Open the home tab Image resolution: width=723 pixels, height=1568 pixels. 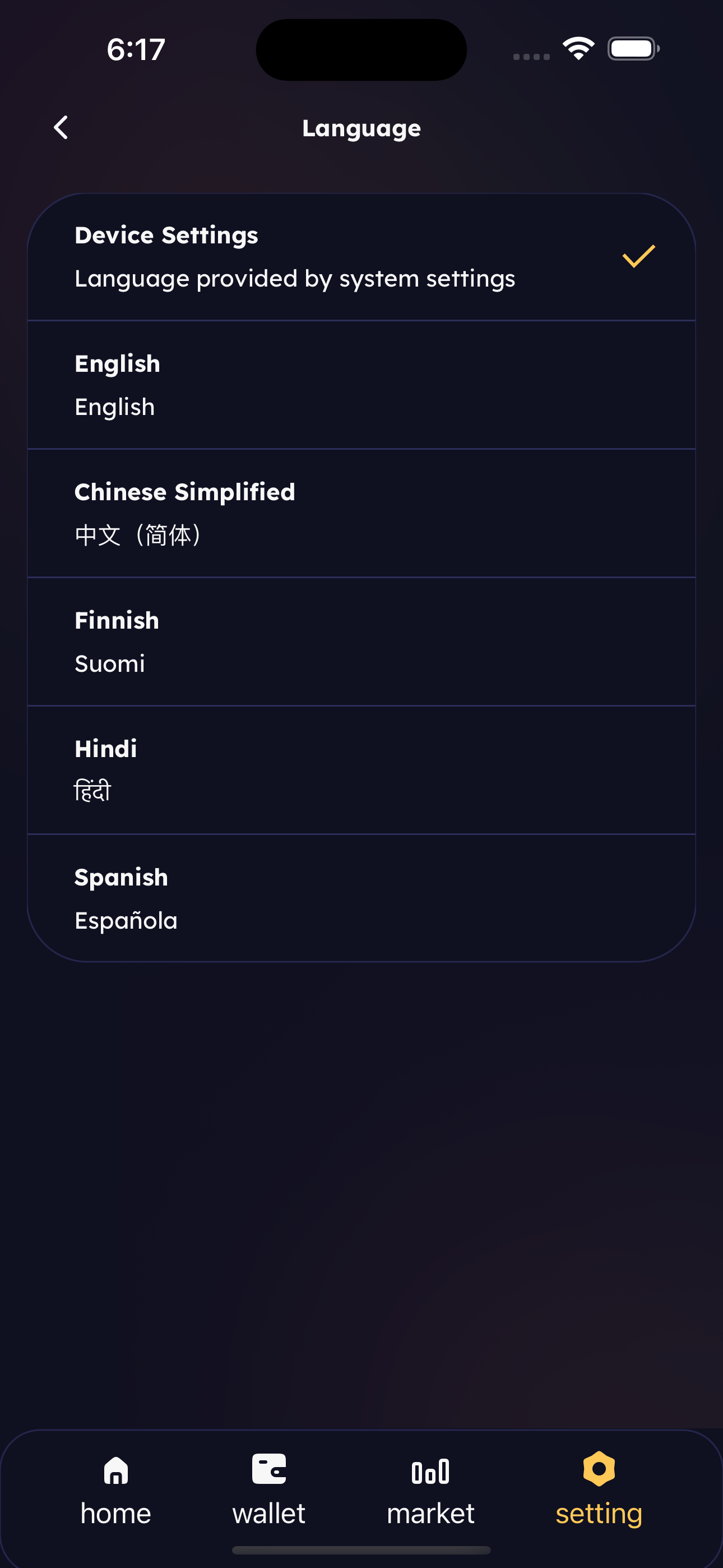click(x=115, y=1489)
